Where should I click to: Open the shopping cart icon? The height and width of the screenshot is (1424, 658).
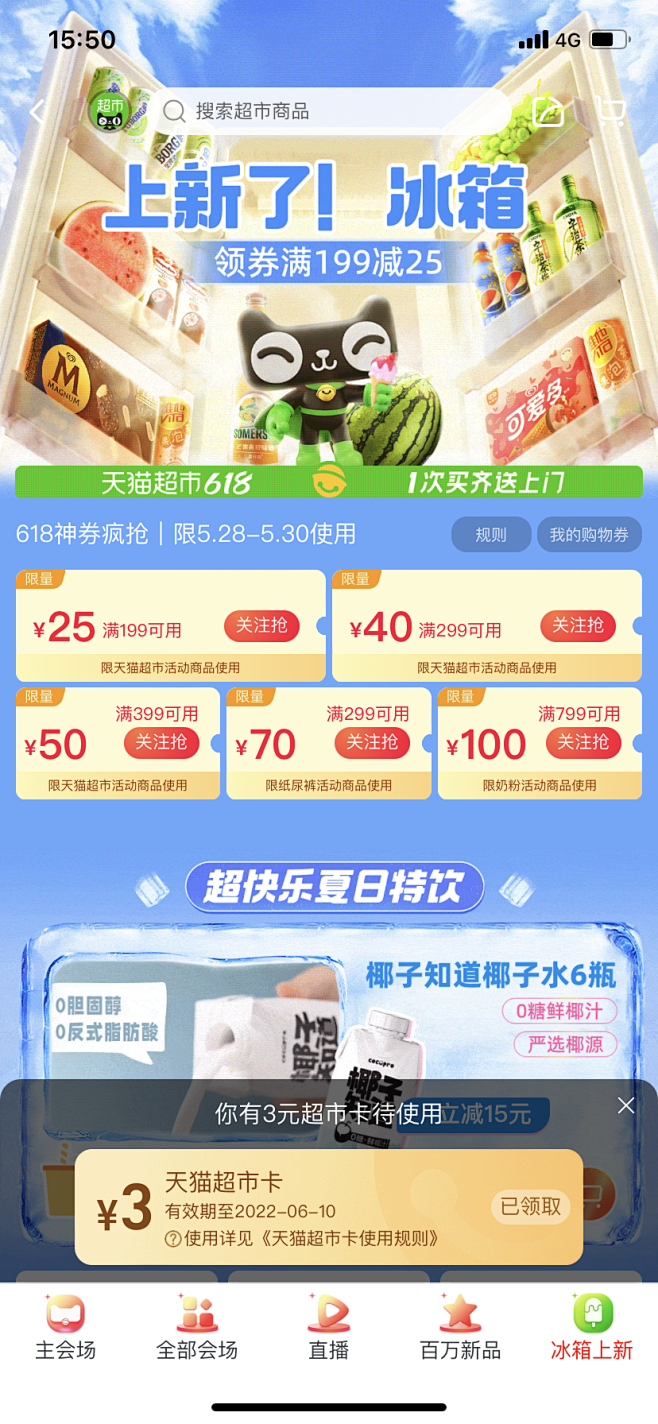[611, 111]
